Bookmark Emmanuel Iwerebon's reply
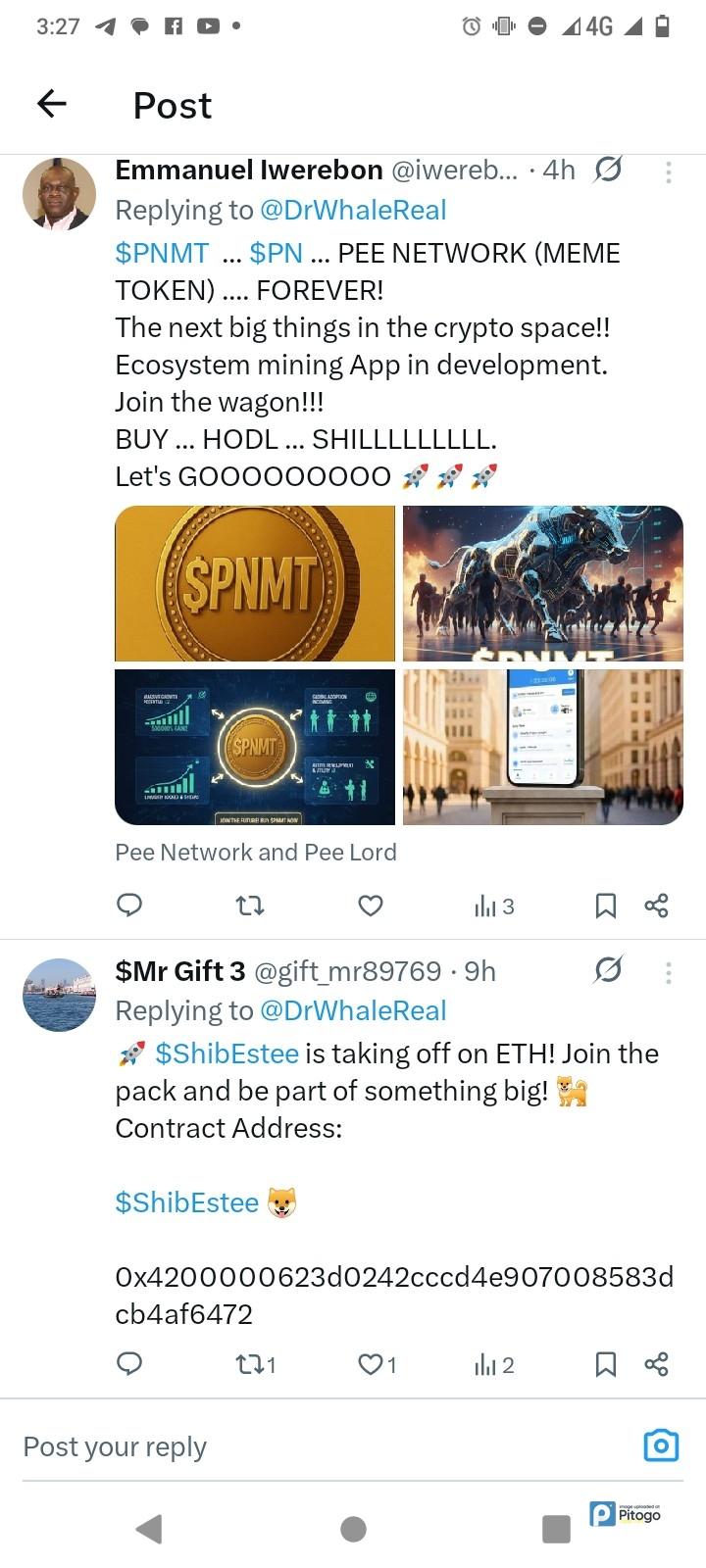The height and width of the screenshot is (1568, 706). tap(606, 906)
